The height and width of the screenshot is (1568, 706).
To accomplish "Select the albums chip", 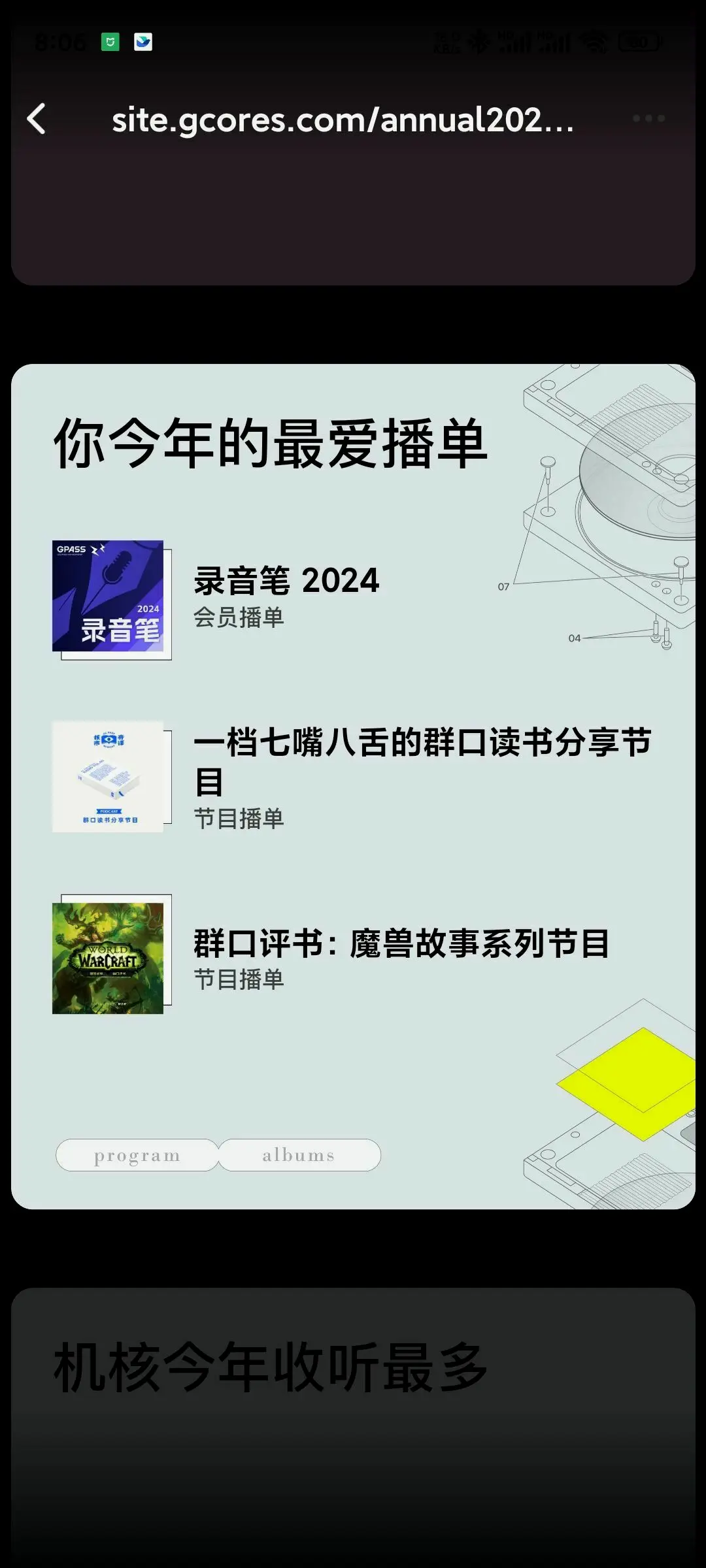I will click(x=299, y=1155).
